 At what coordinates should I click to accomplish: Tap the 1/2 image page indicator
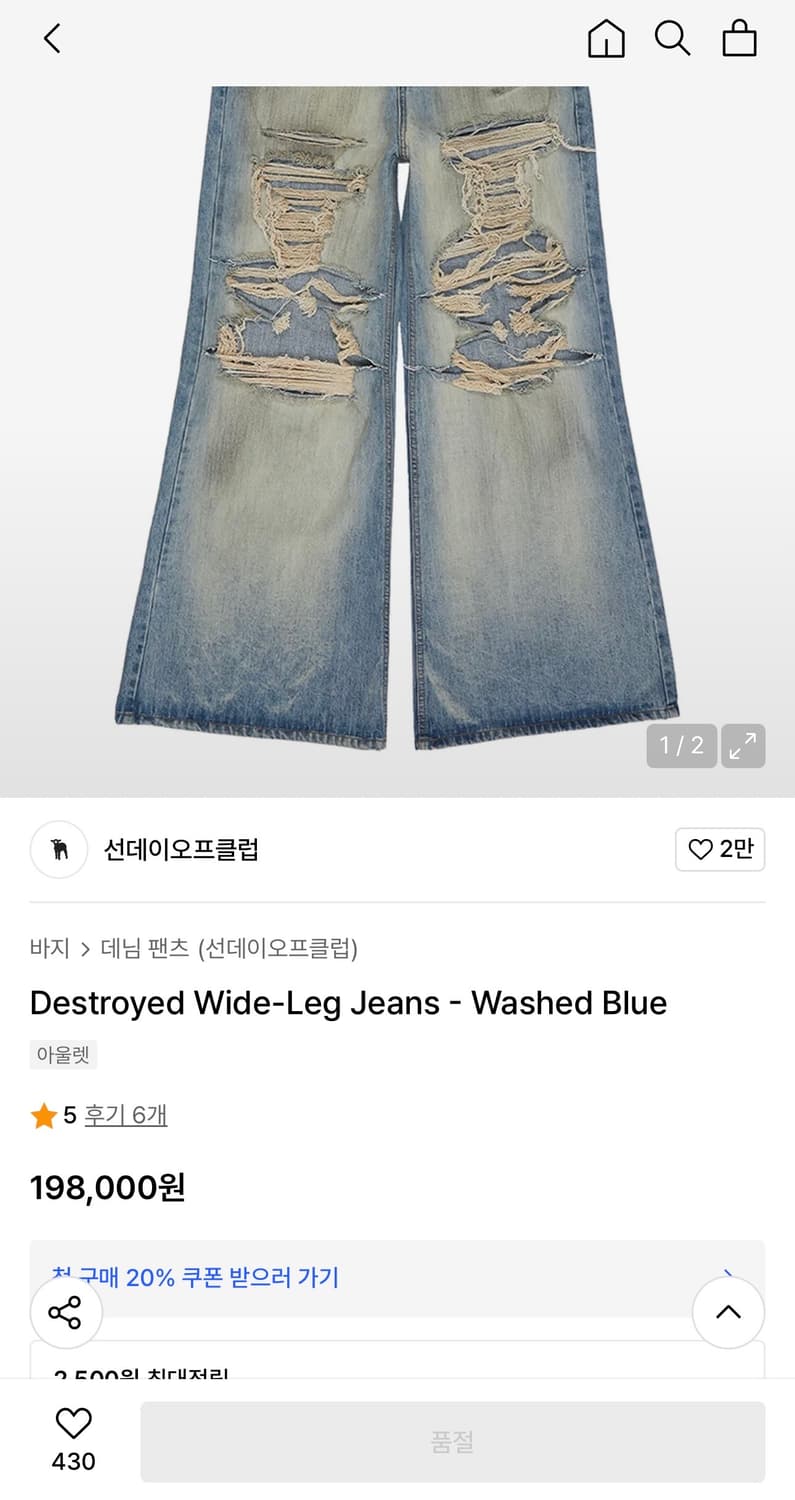click(681, 745)
